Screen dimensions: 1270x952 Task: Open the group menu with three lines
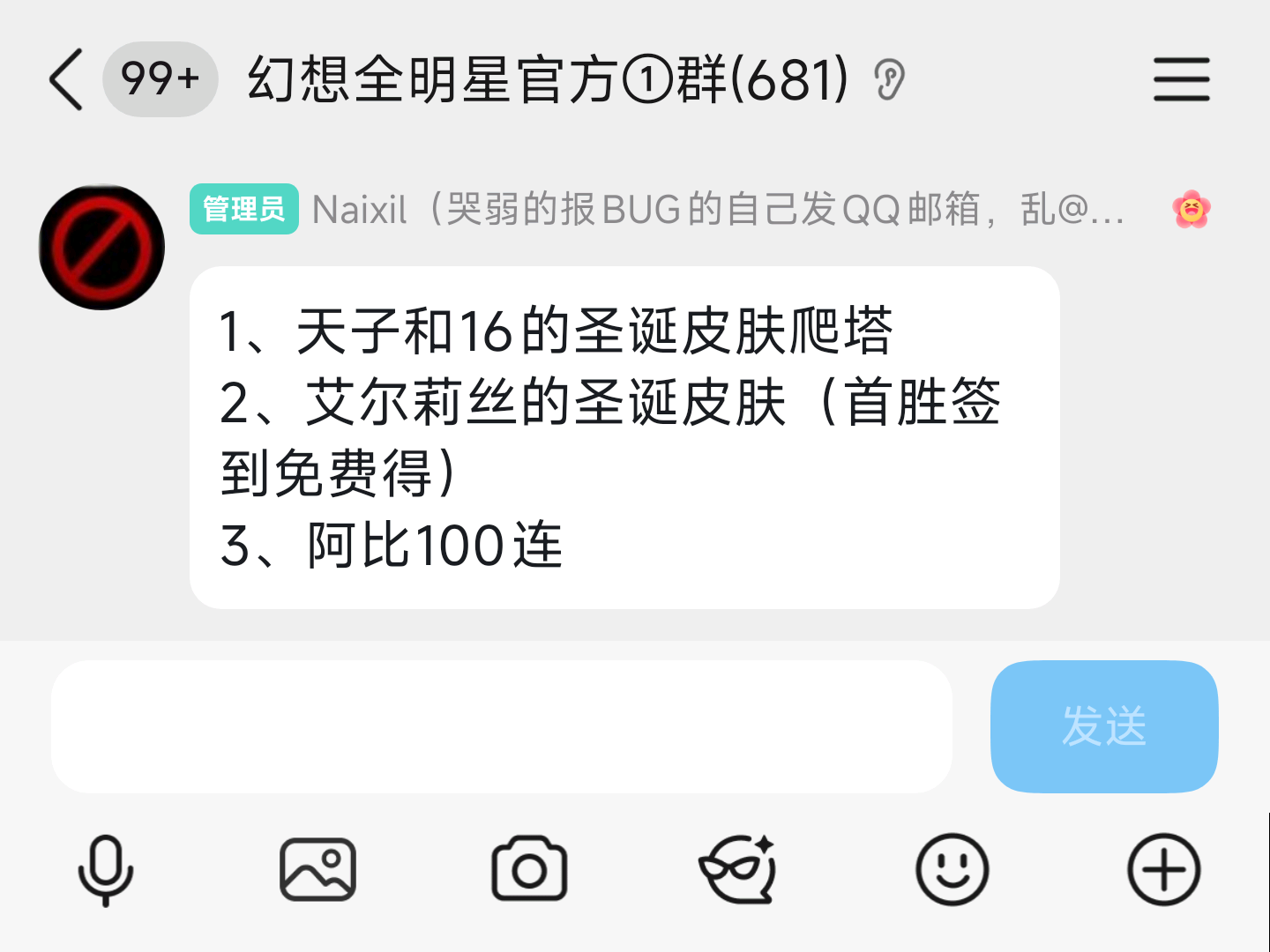coord(1181,79)
